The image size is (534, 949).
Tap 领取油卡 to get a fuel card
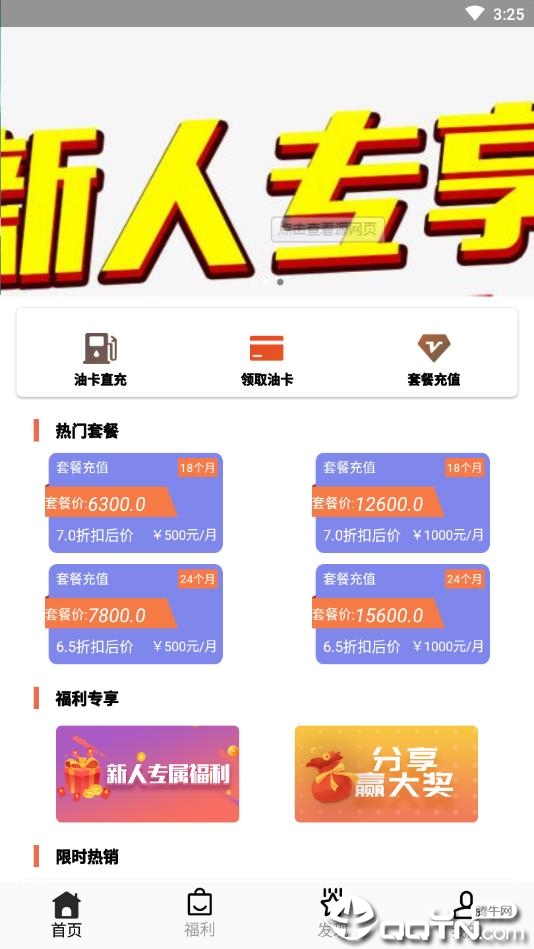pyautogui.click(x=267, y=360)
